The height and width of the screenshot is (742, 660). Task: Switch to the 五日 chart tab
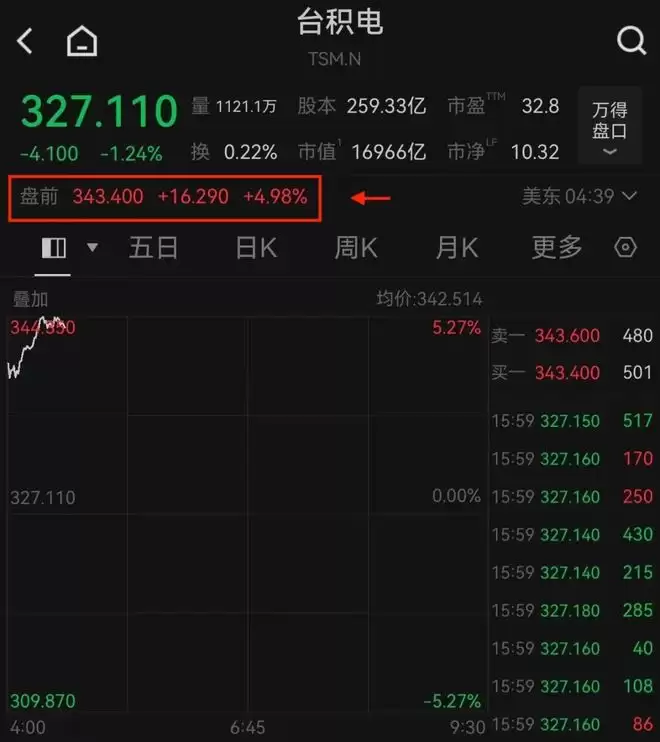pos(153,248)
